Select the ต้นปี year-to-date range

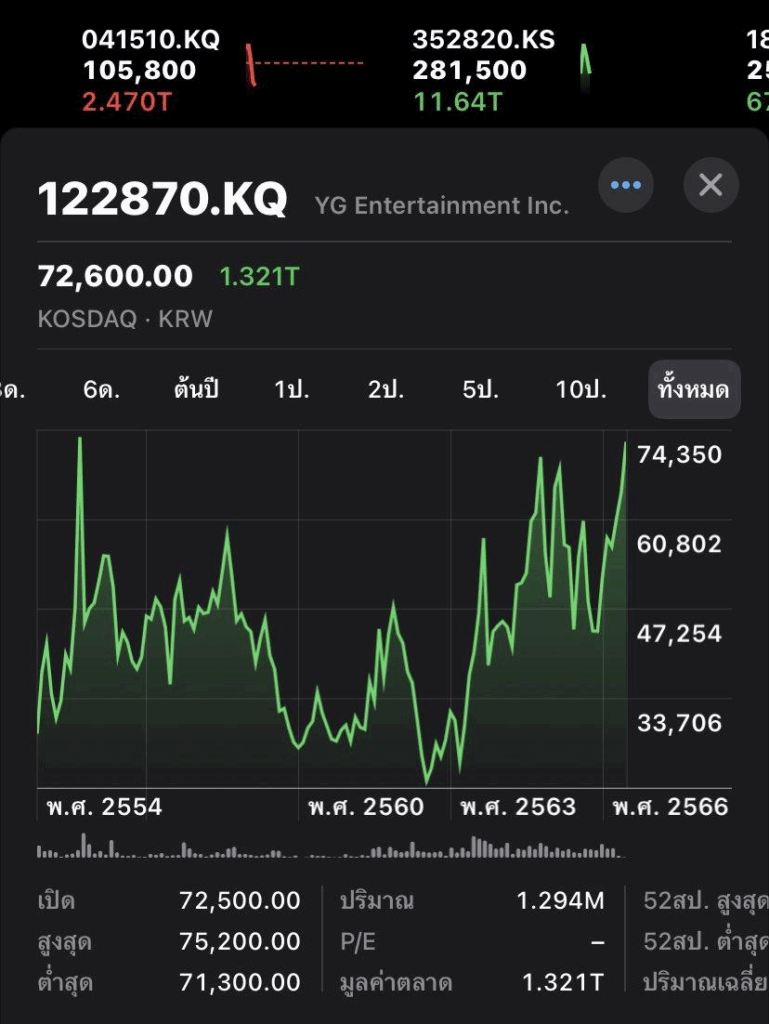point(196,389)
